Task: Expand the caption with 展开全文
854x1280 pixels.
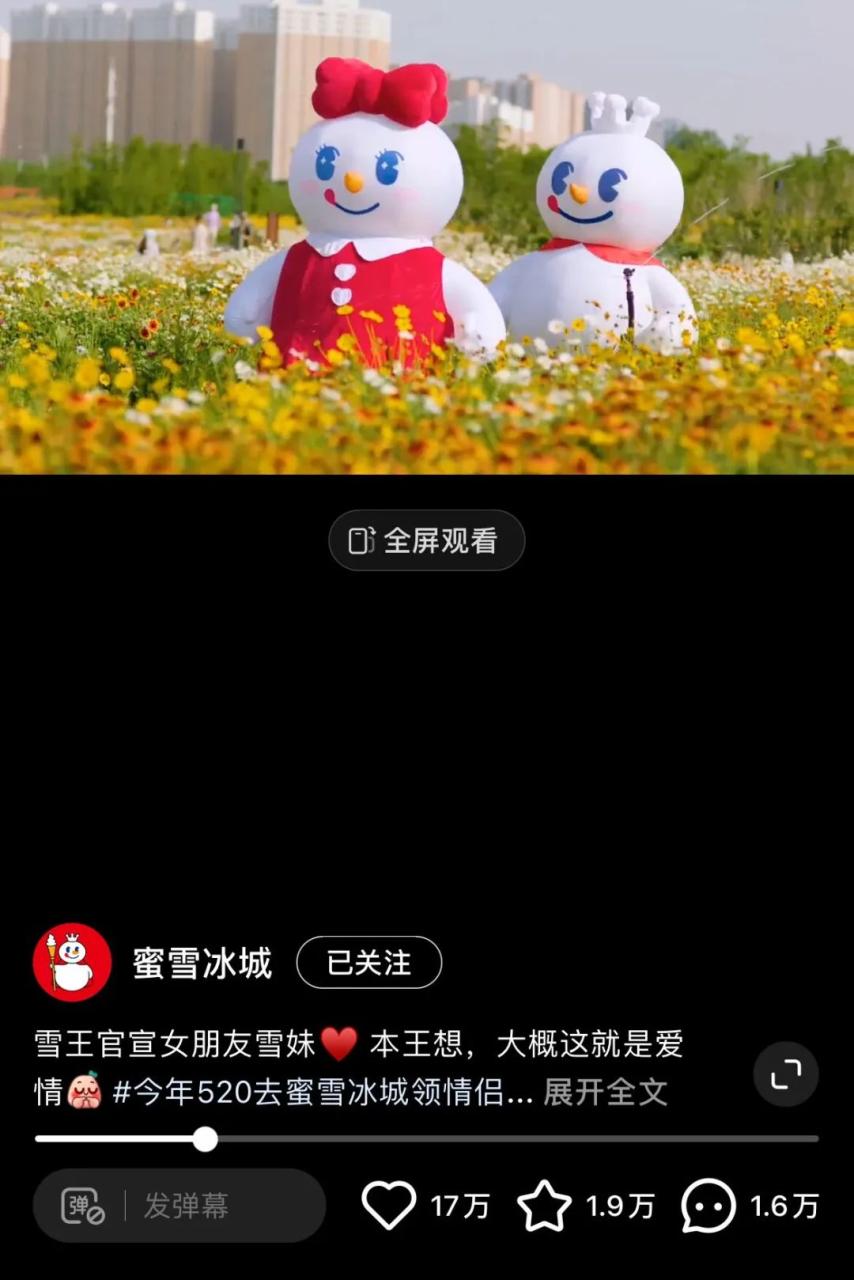Action: point(604,1092)
